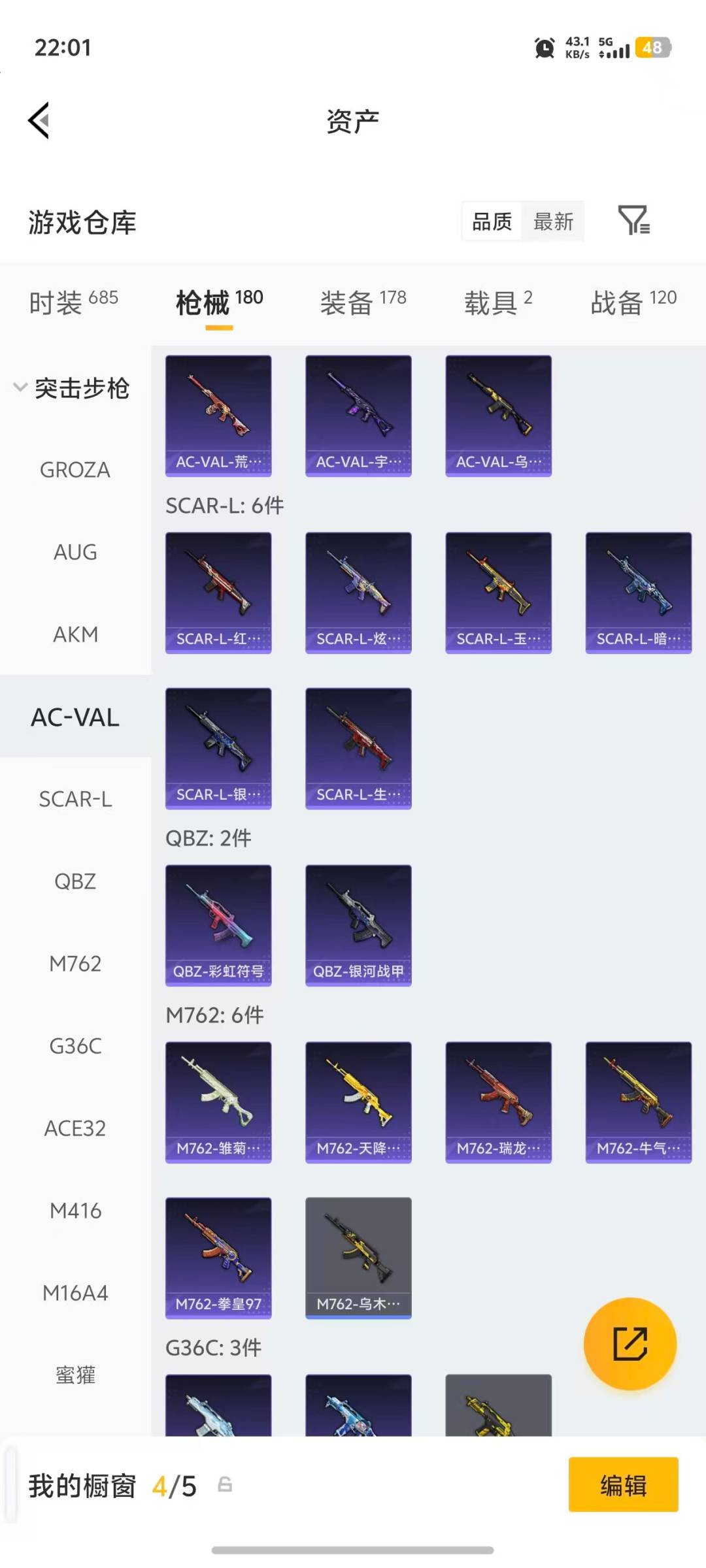Image resolution: width=706 pixels, height=1568 pixels.
Task: Select GROZA in the weapon list
Action: [75, 470]
